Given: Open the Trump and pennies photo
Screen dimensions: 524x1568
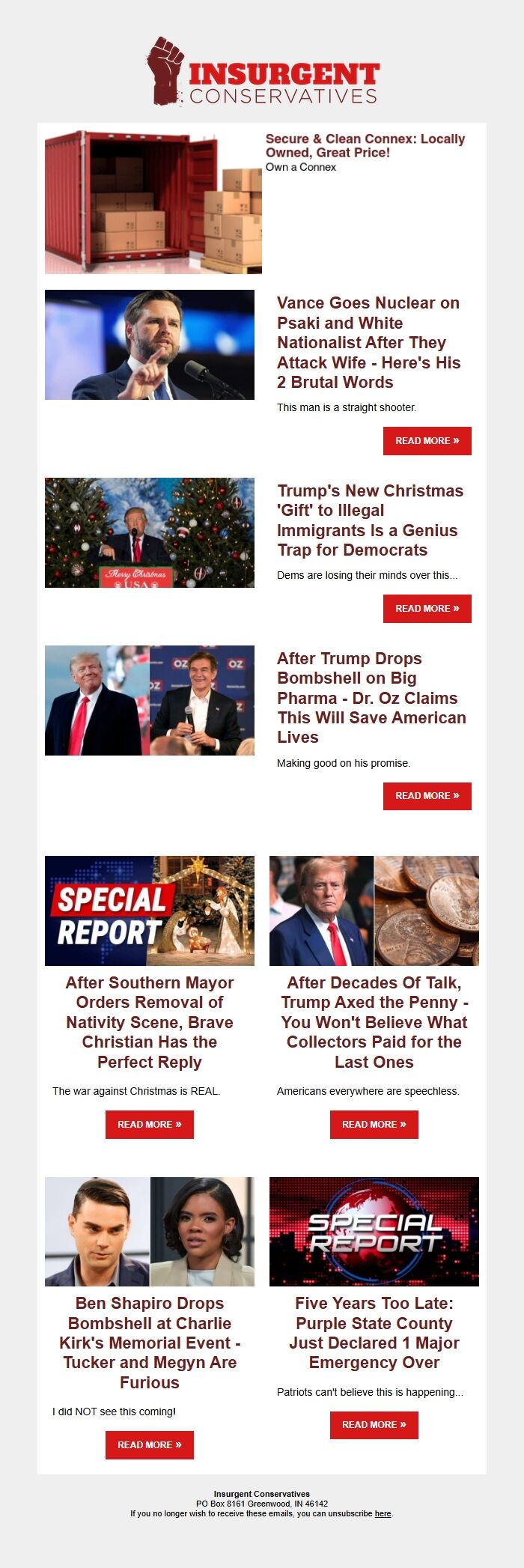Looking at the screenshot, I should pos(374,911).
